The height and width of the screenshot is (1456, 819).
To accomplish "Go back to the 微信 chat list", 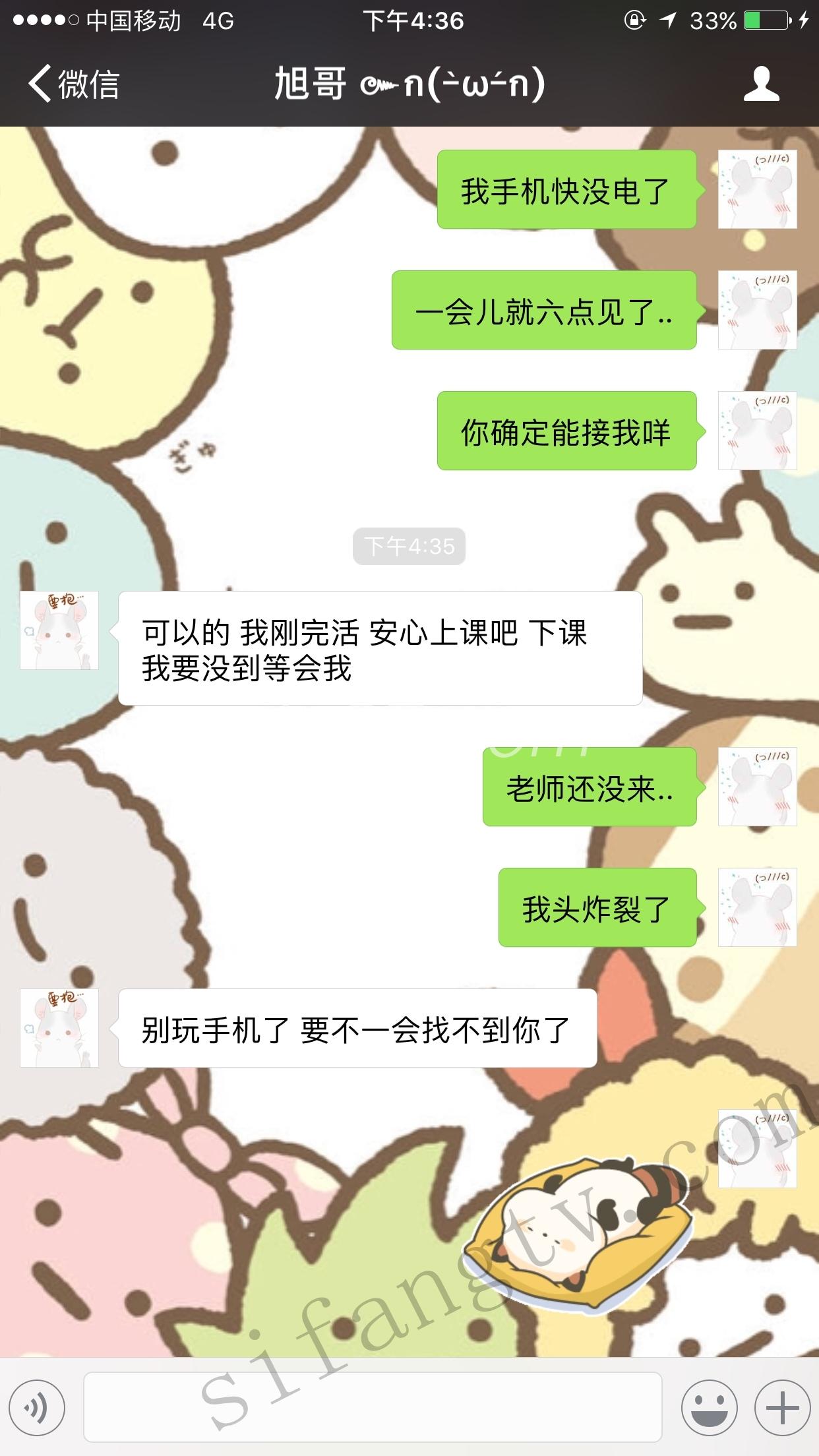I will pos(73,84).
